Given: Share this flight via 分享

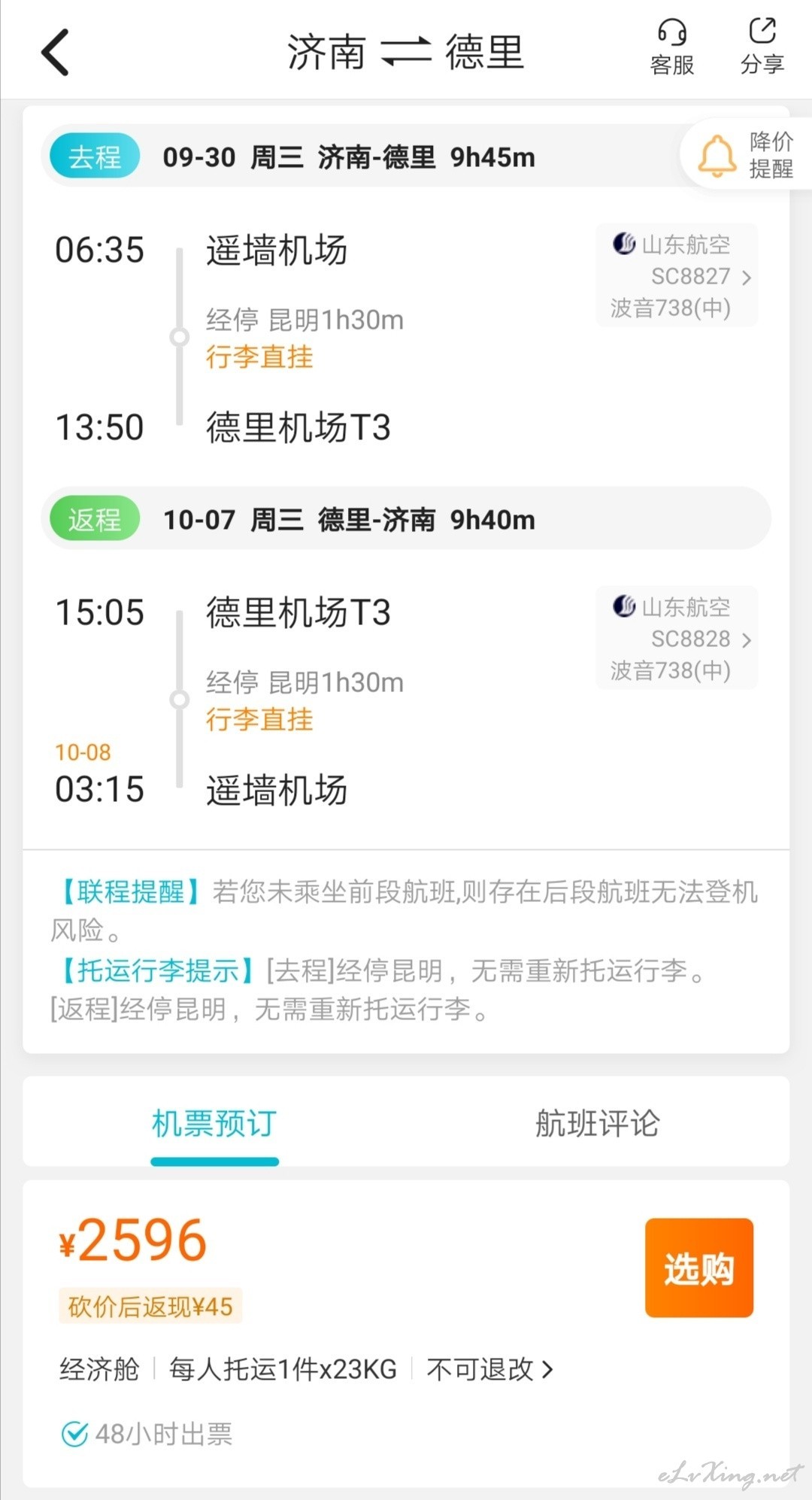Looking at the screenshot, I should pyautogui.click(x=762, y=47).
